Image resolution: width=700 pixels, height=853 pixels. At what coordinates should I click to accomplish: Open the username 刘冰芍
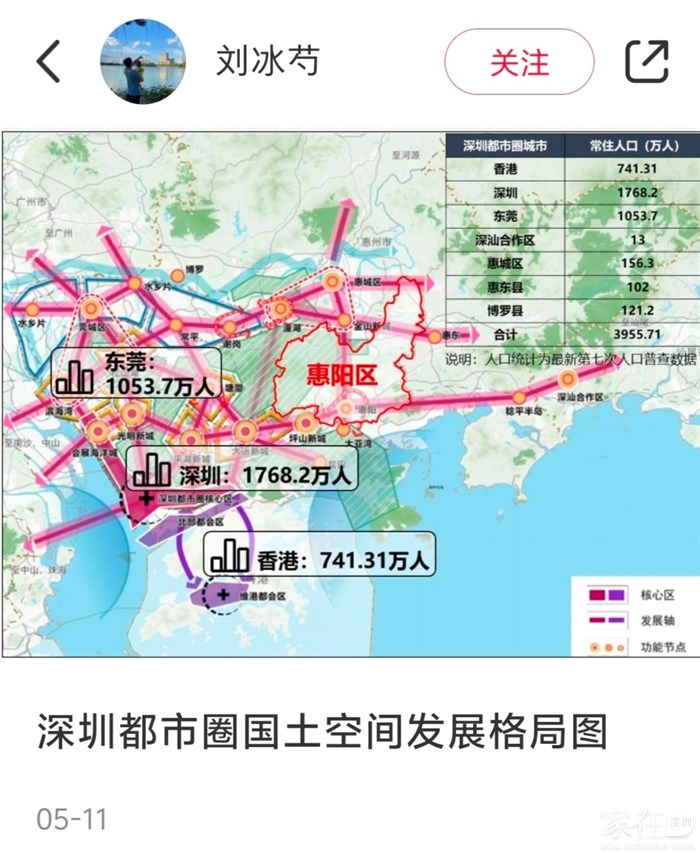click(x=267, y=62)
